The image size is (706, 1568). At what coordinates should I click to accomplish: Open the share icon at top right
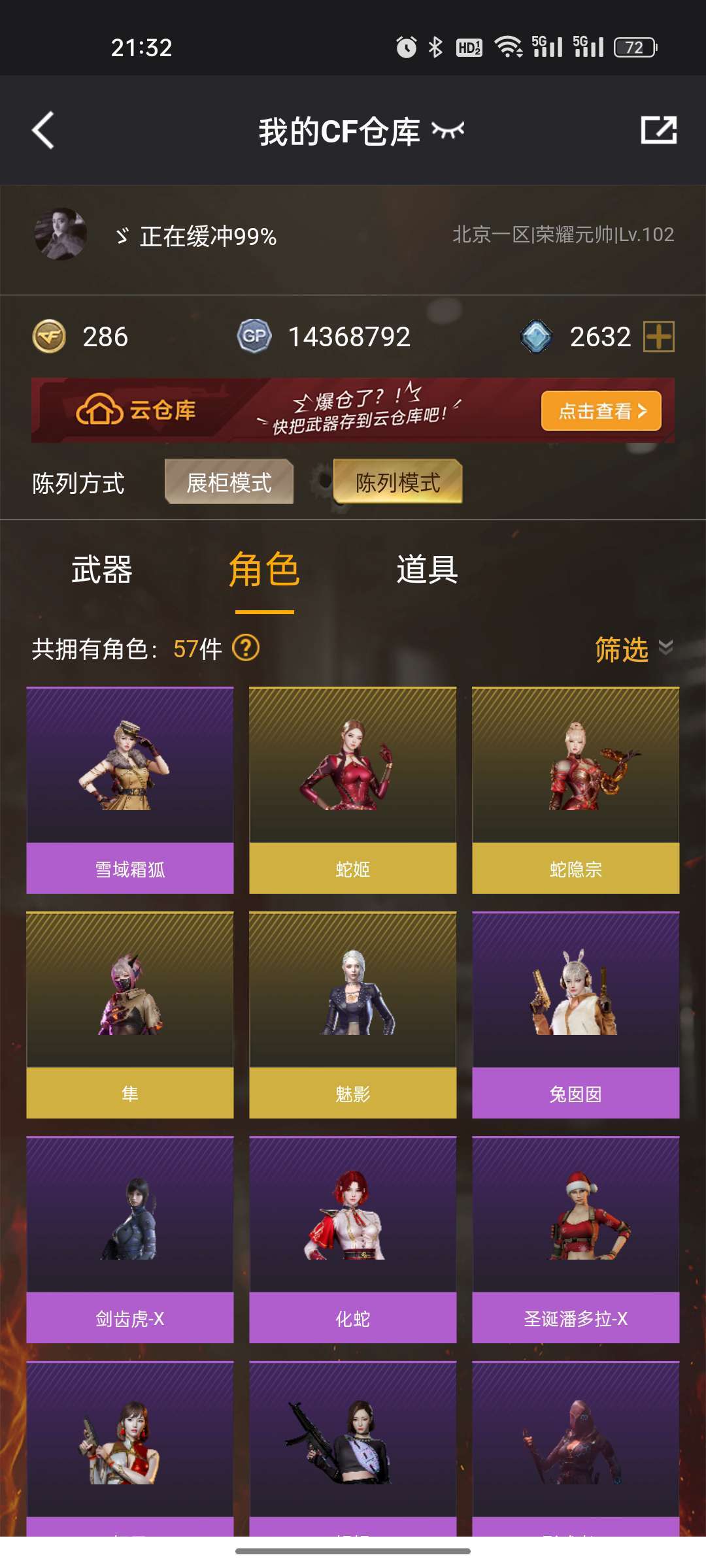(x=658, y=130)
